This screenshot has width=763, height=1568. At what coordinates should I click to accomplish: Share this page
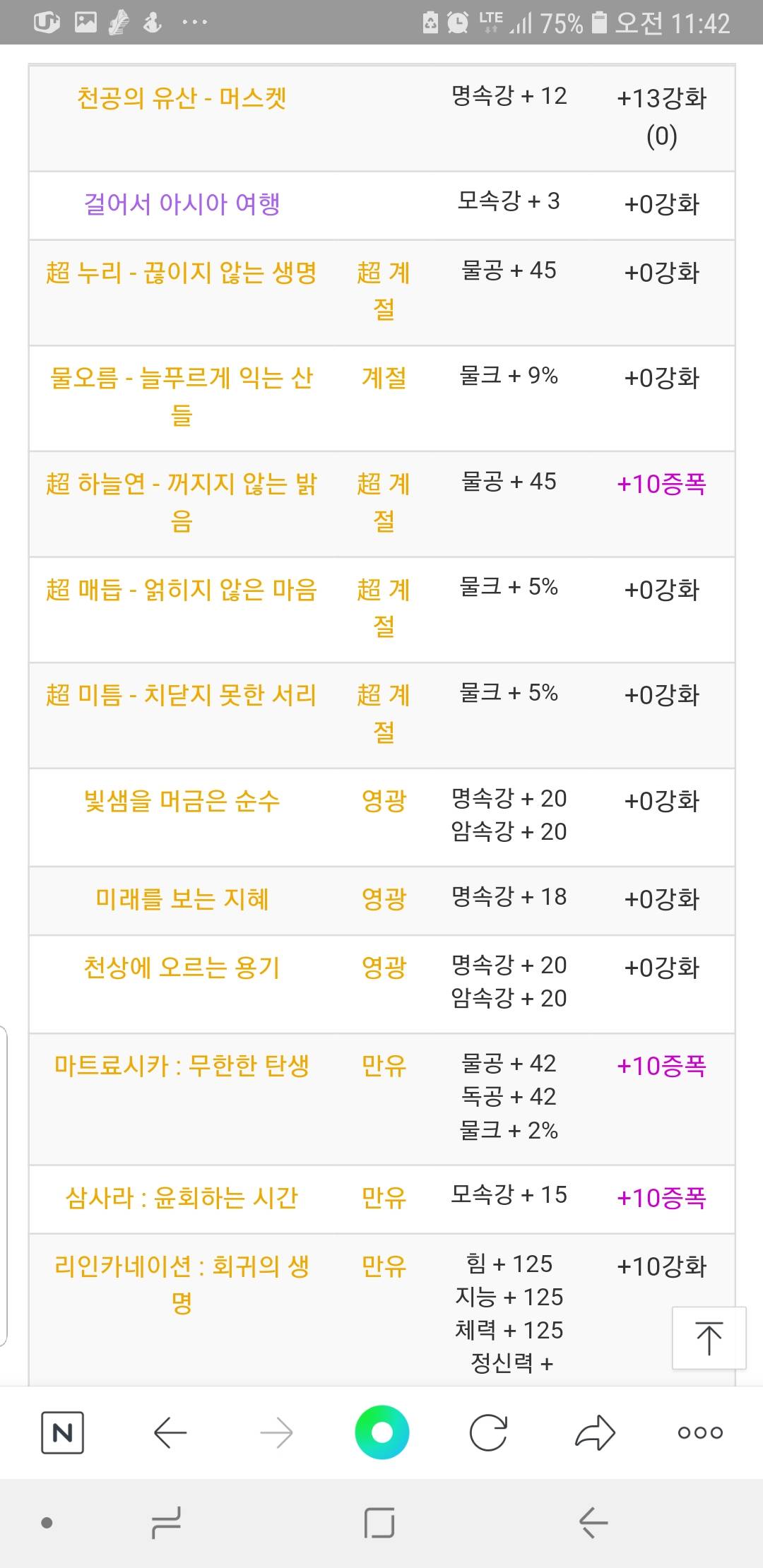595,1432
